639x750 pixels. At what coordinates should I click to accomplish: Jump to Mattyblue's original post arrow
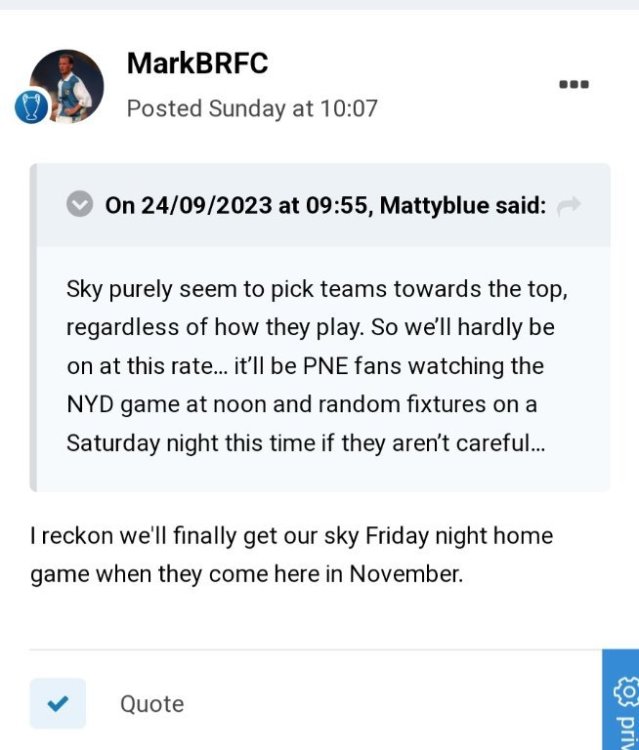(x=569, y=205)
